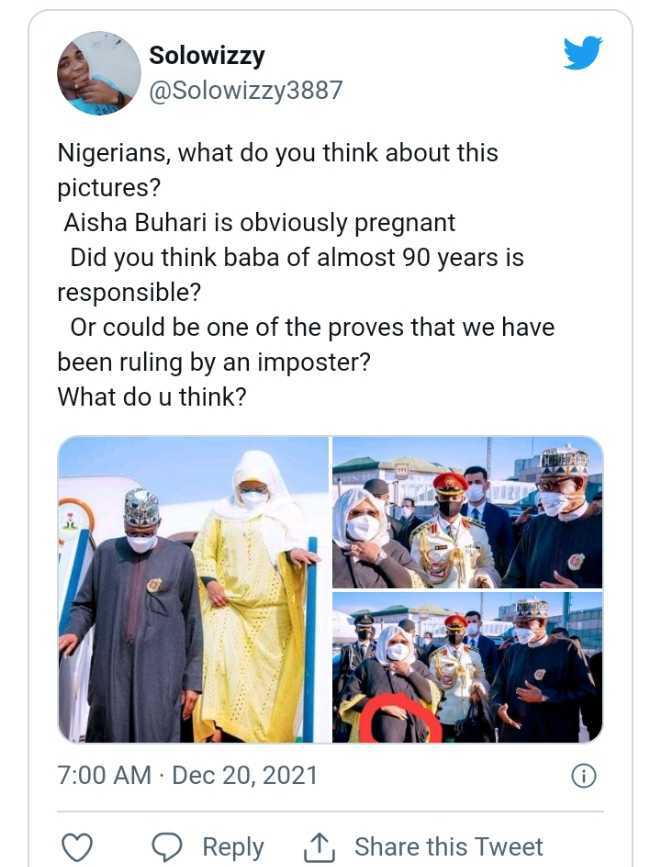Open Solowizzy's profile picture

coord(98,73)
